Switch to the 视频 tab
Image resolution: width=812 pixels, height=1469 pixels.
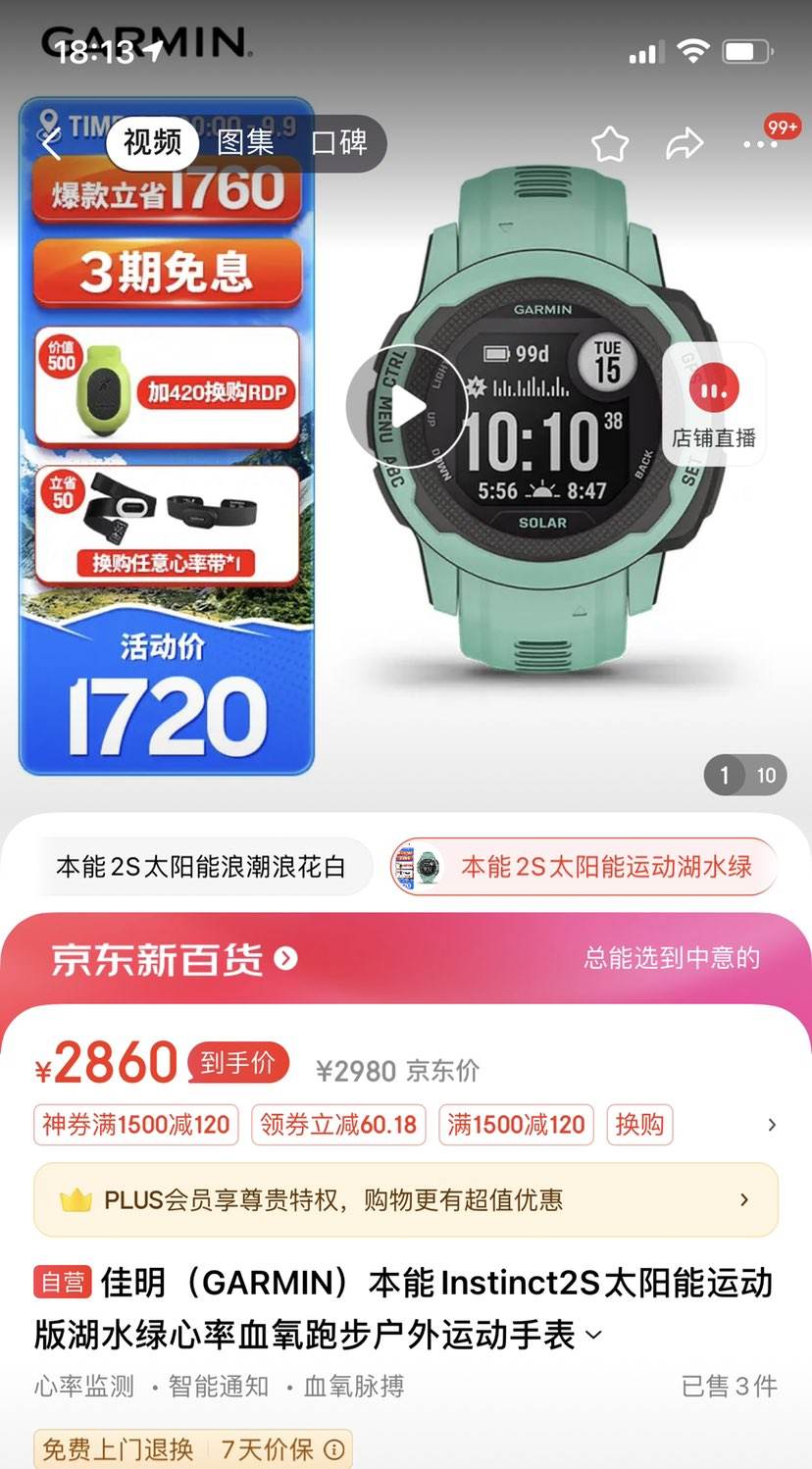[152, 143]
